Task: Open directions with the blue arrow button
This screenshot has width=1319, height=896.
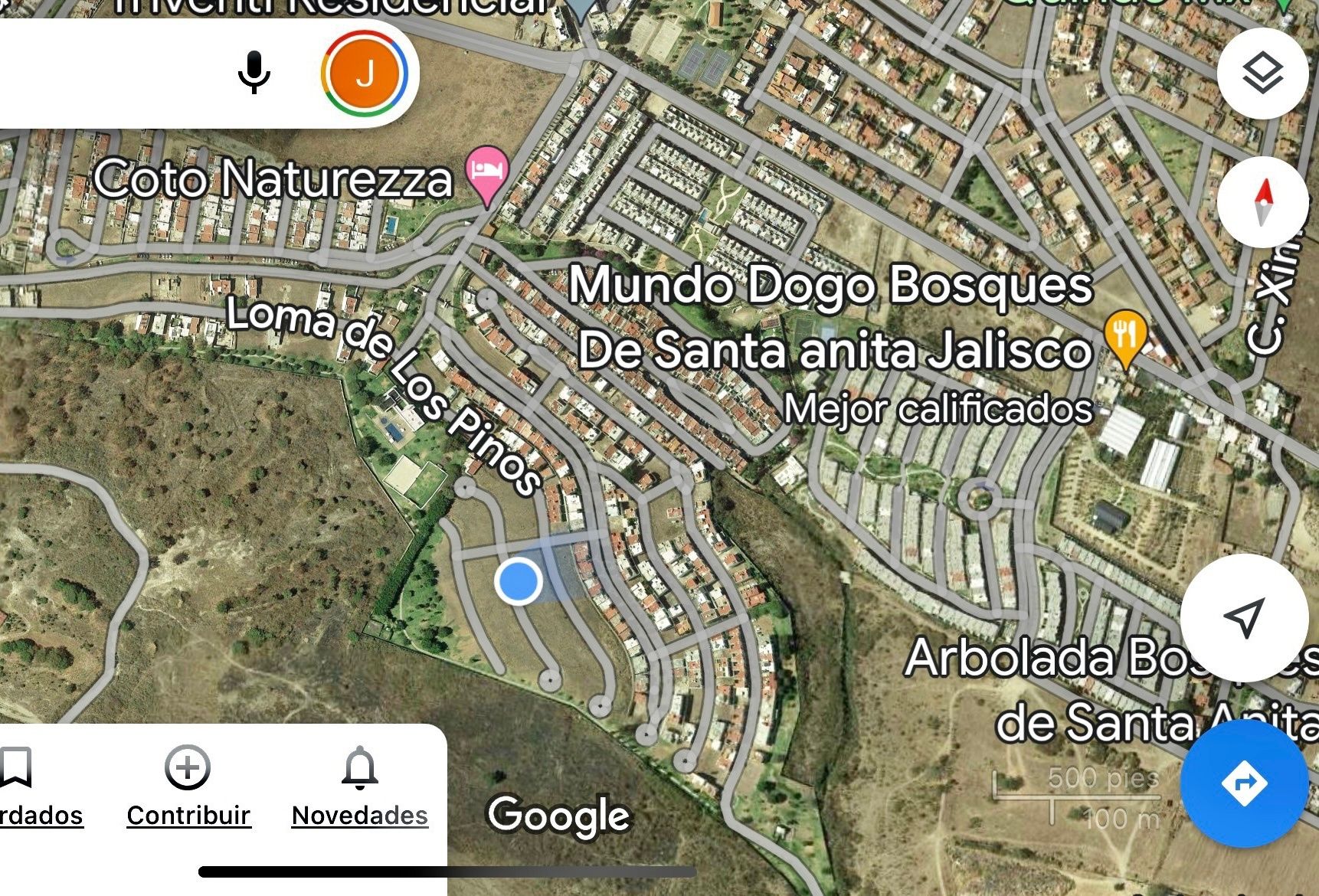Action: (1244, 783)
